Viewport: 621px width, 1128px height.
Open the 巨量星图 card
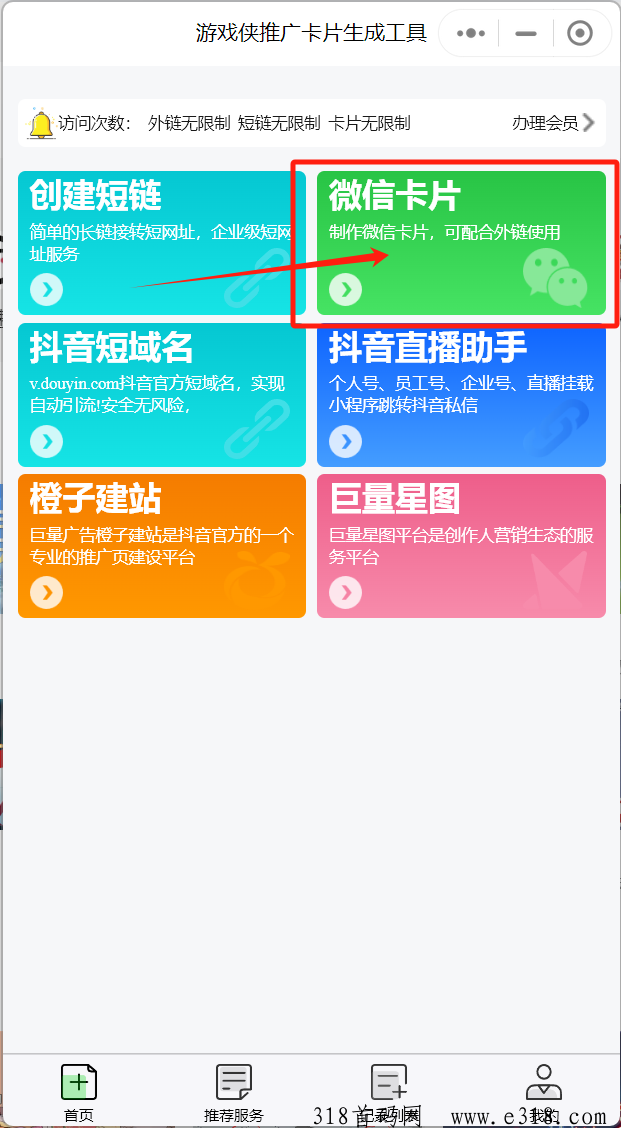point(461,546)
